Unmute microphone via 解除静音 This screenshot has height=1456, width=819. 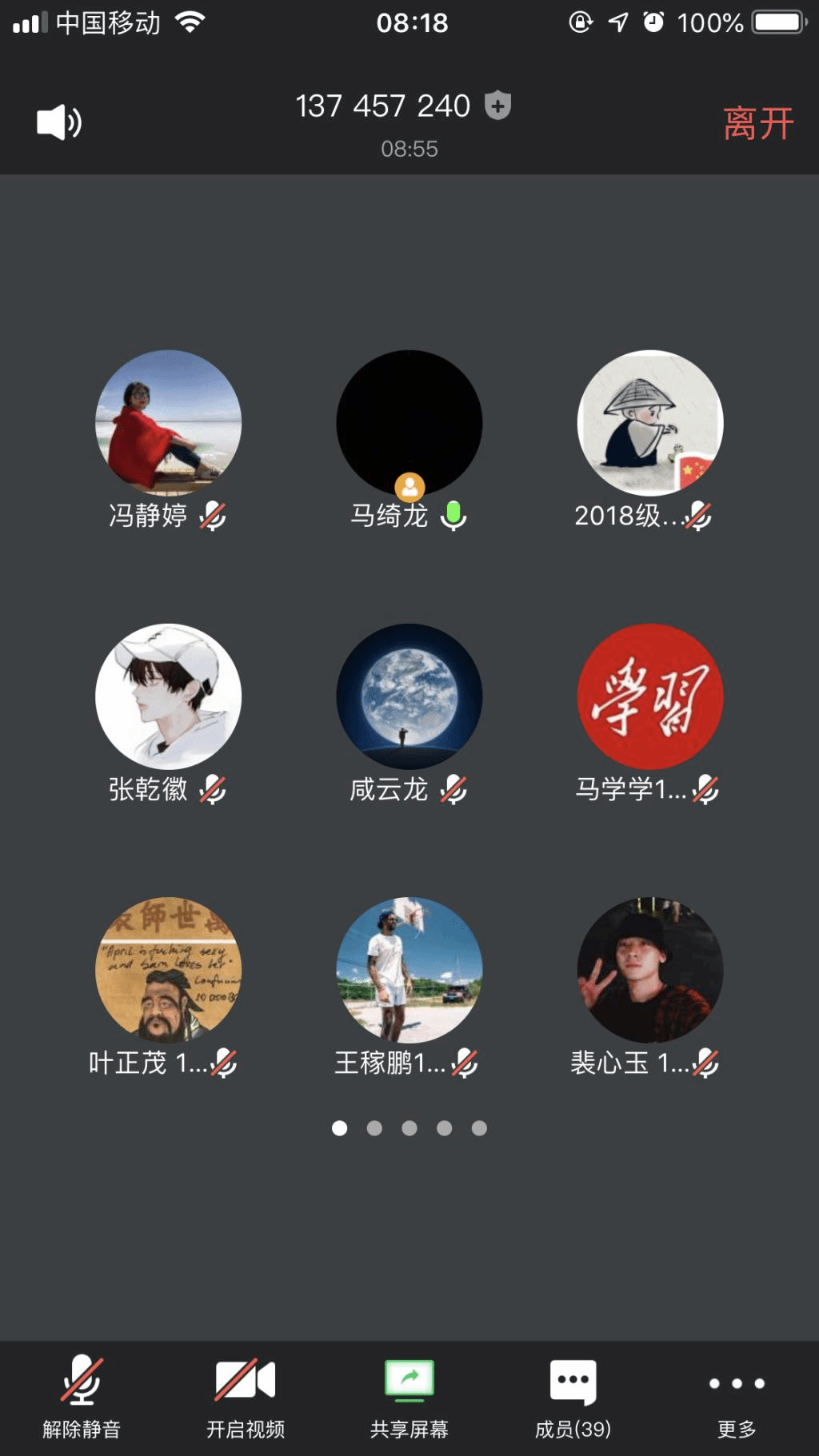(82, 1394)
